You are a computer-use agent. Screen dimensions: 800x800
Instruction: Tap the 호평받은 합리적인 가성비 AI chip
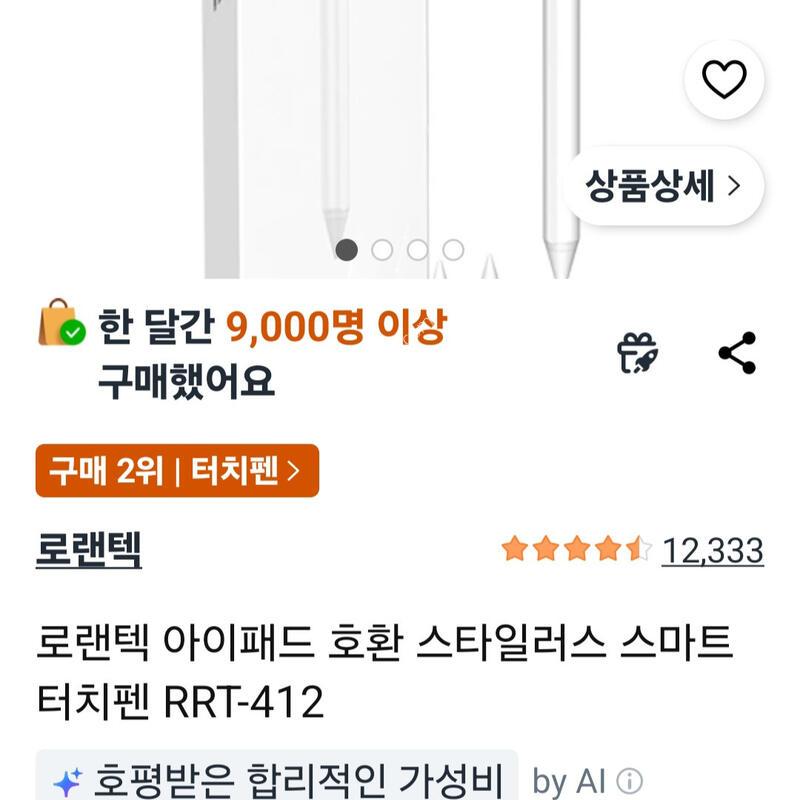[277, 779]
